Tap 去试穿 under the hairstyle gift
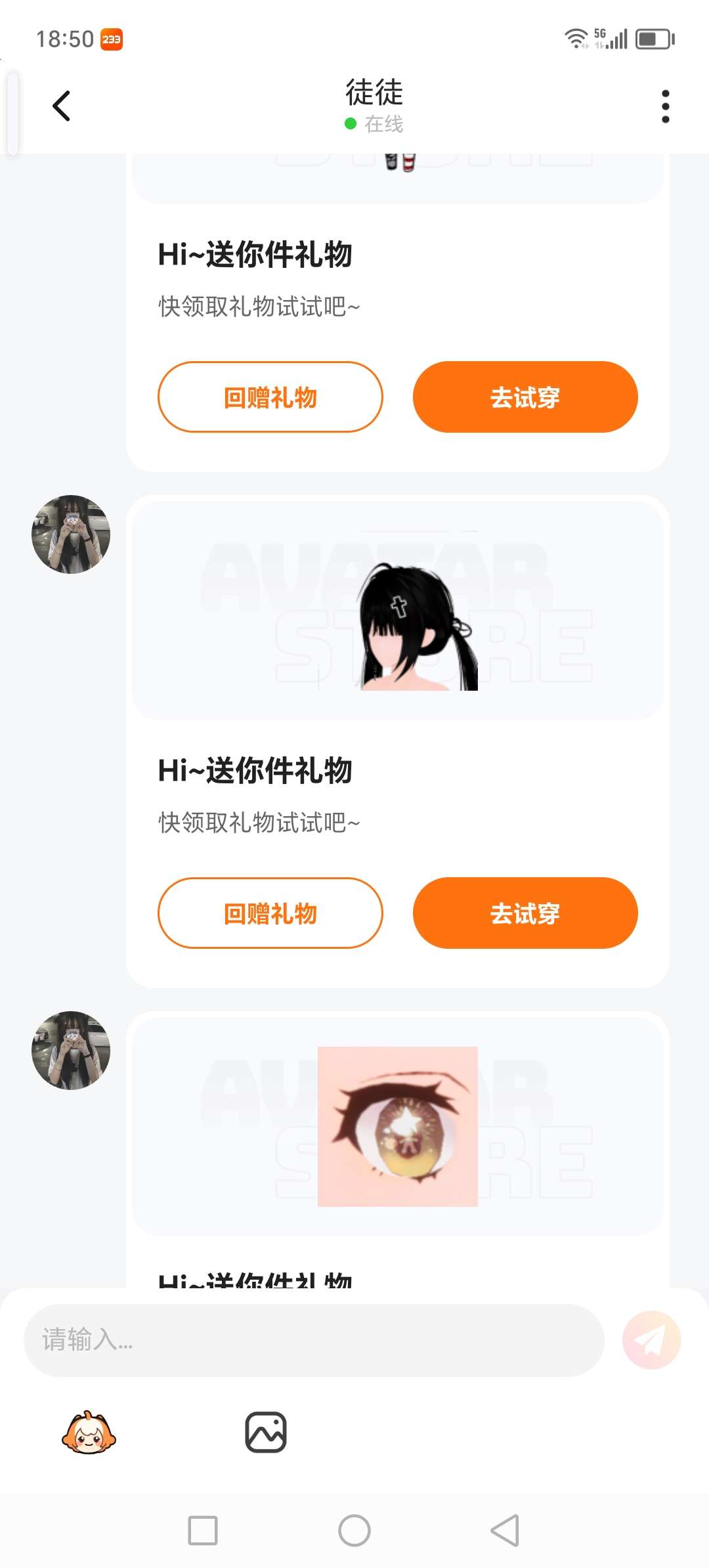 click(x=525, y=913)
